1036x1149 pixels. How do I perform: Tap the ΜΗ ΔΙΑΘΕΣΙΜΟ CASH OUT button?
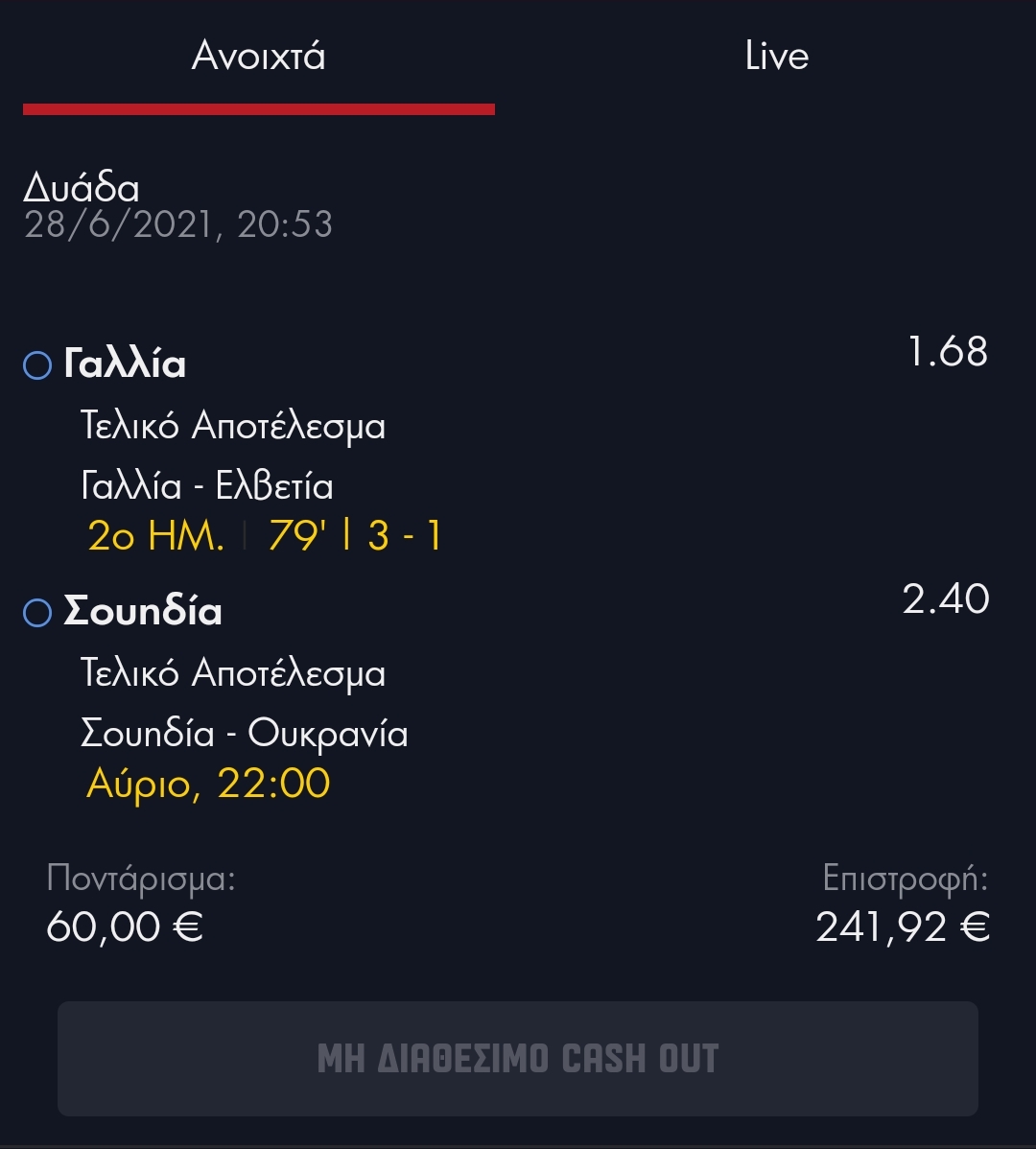tap(518, 1059)
